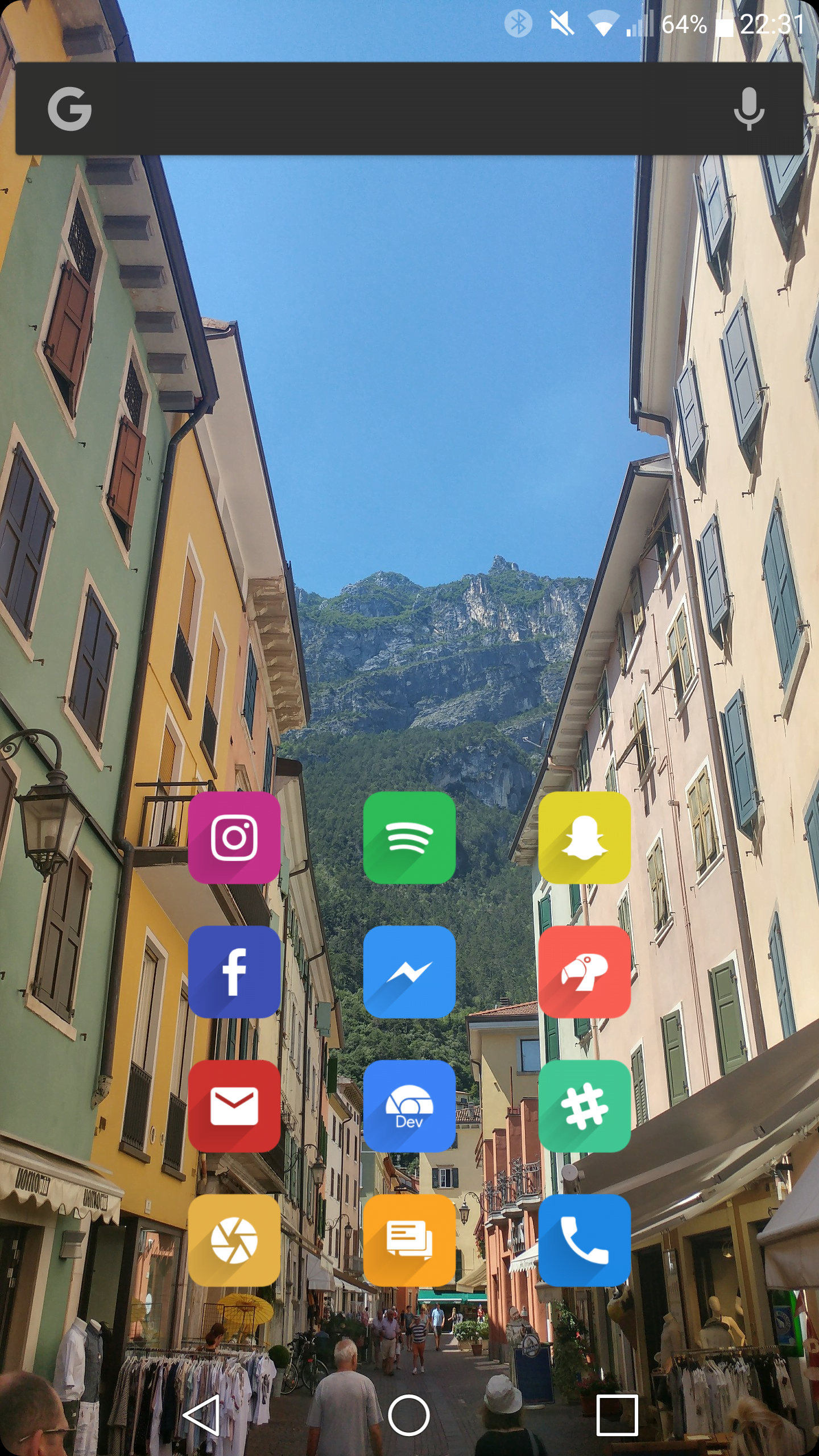
Task: Open the red mail app
Action: tap(234, 1106)
